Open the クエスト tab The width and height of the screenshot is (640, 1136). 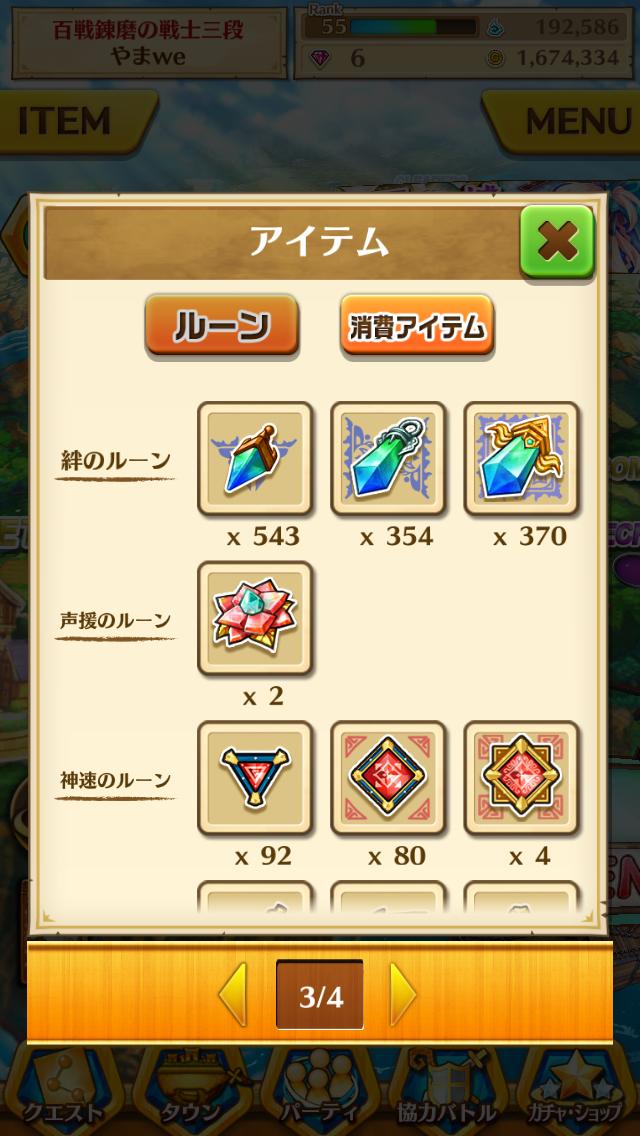pyautogui.click(x=62, y=1092)
